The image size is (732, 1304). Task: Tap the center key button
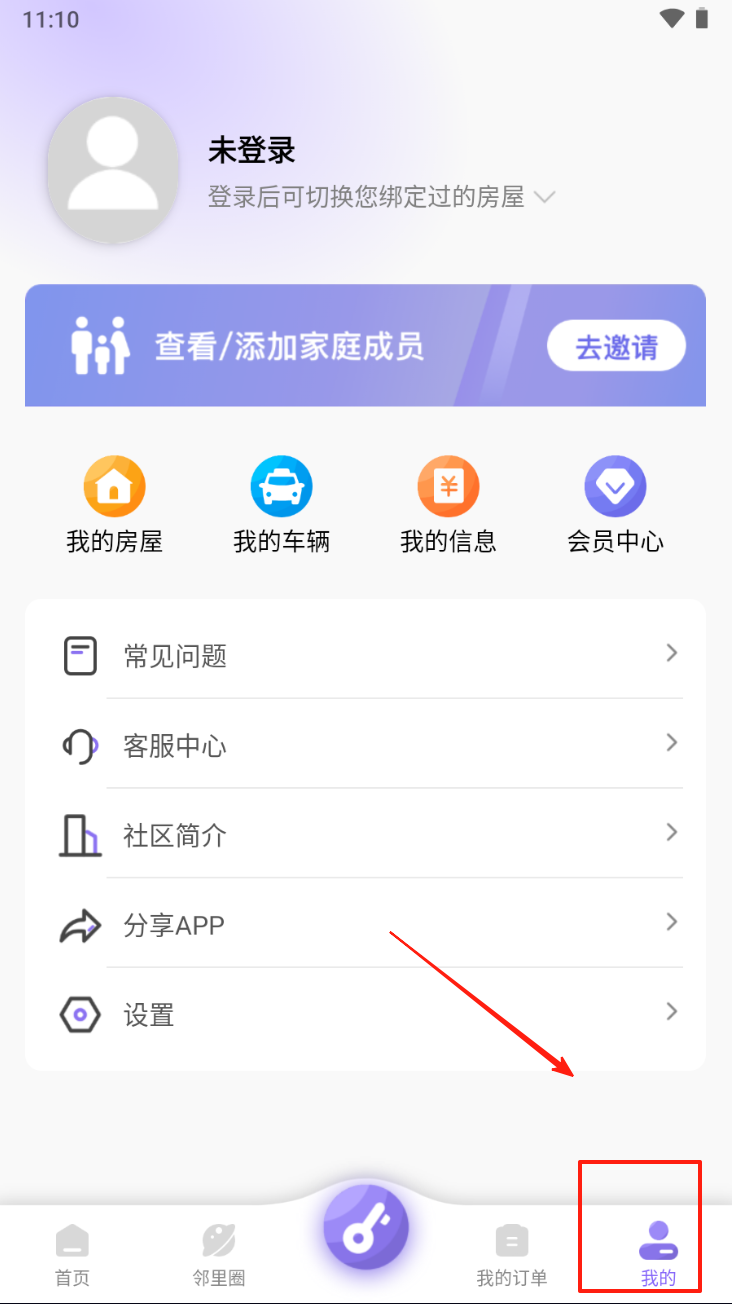coord(366,1227)
